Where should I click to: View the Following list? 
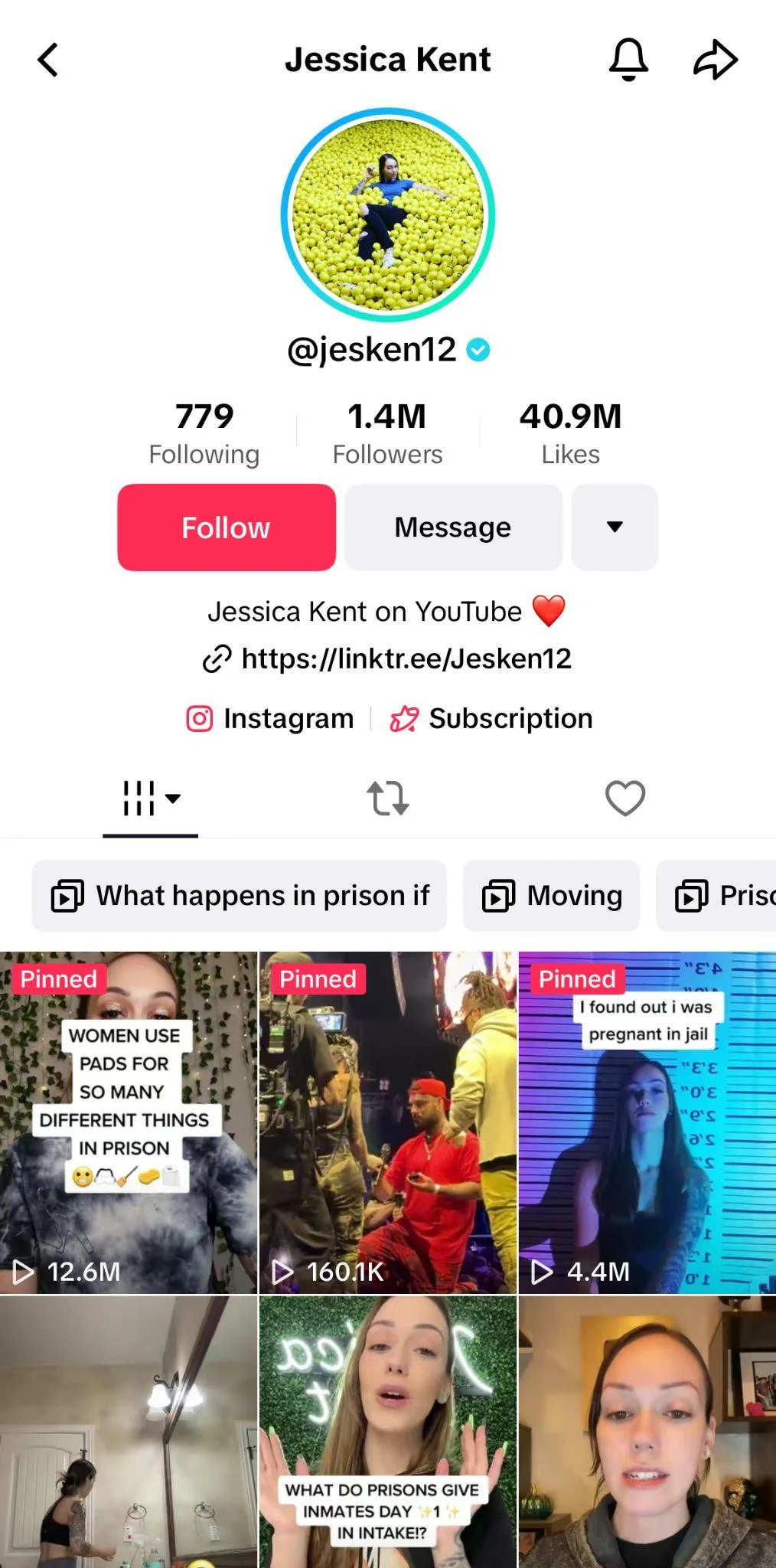click(204, 433)
